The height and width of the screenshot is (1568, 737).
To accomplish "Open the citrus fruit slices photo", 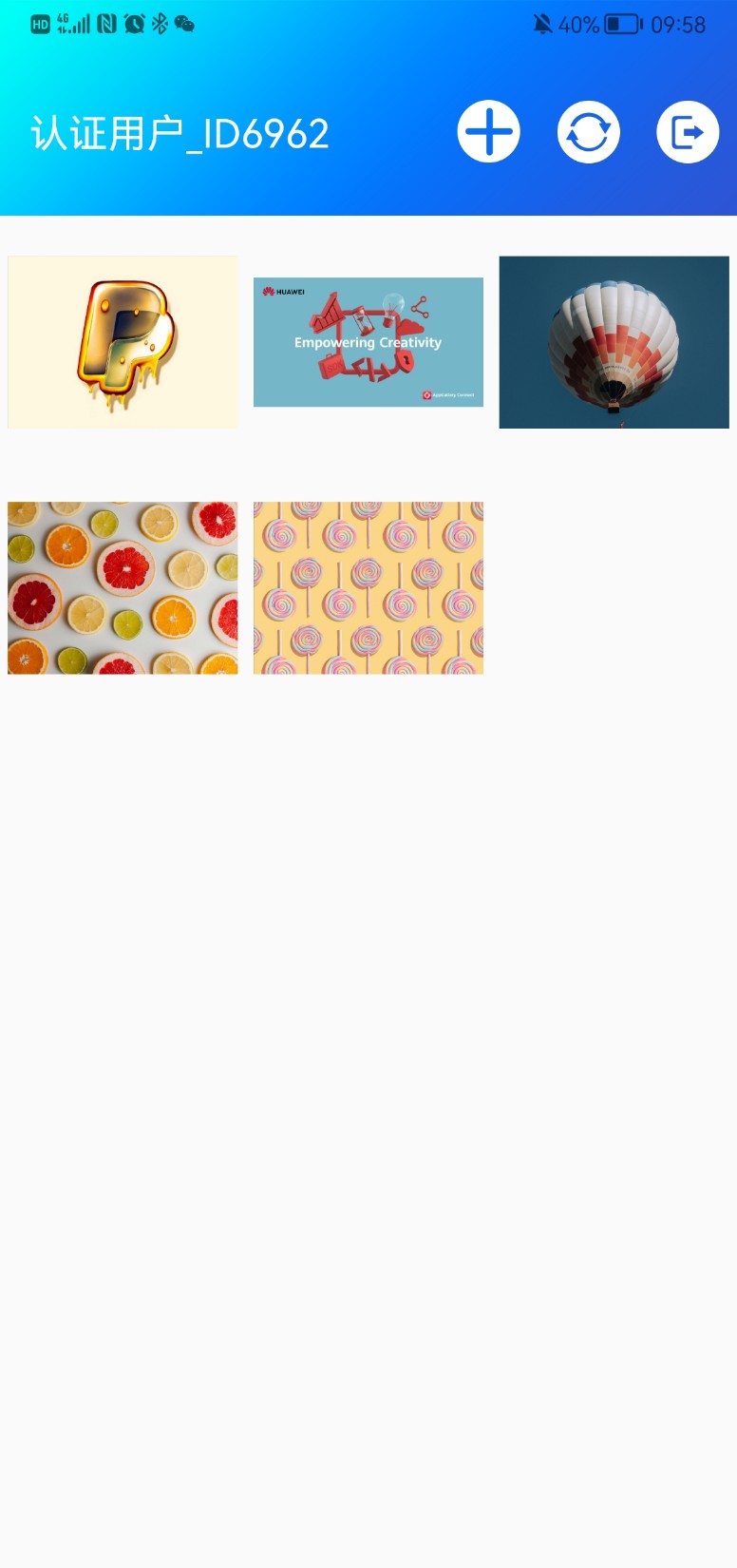I will coord(123,587).
